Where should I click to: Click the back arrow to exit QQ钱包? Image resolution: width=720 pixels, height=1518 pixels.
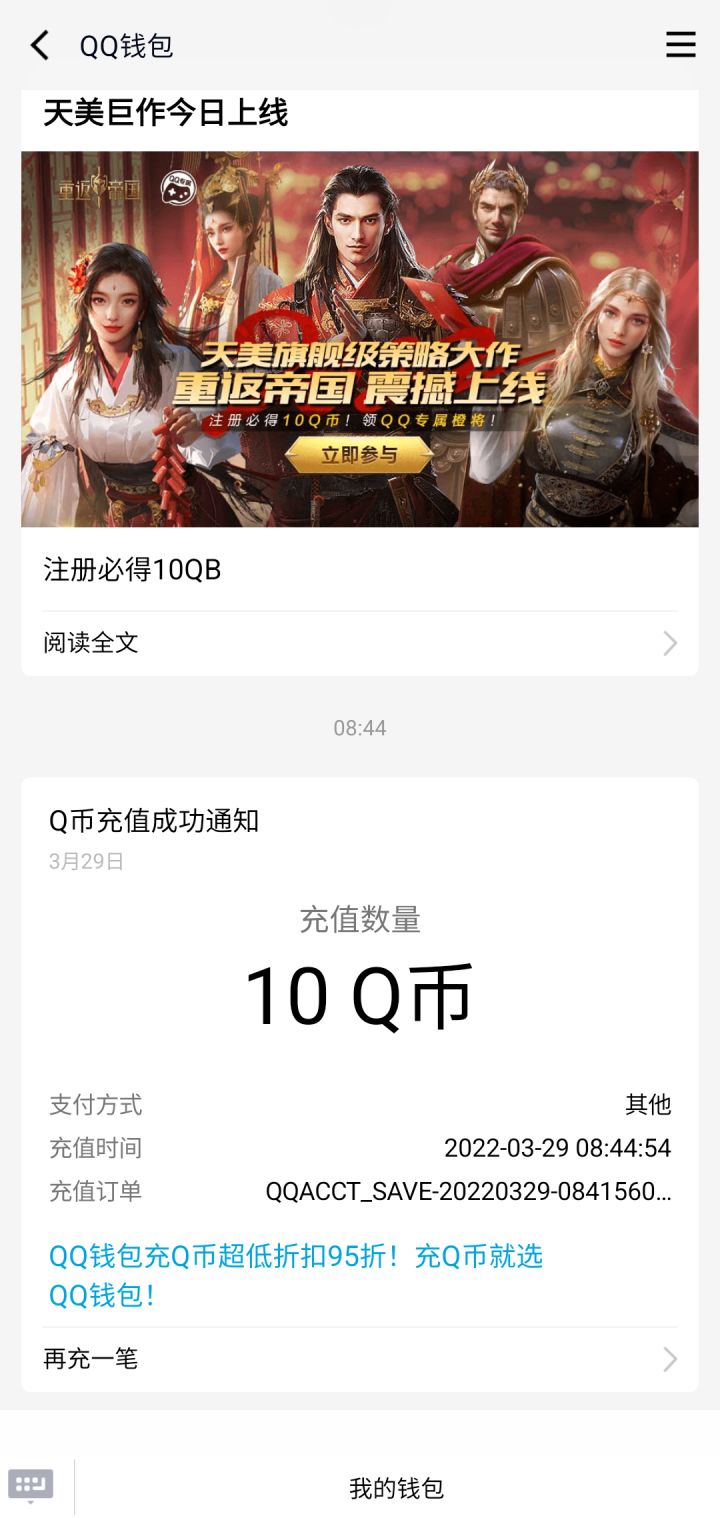pos(38,45)
